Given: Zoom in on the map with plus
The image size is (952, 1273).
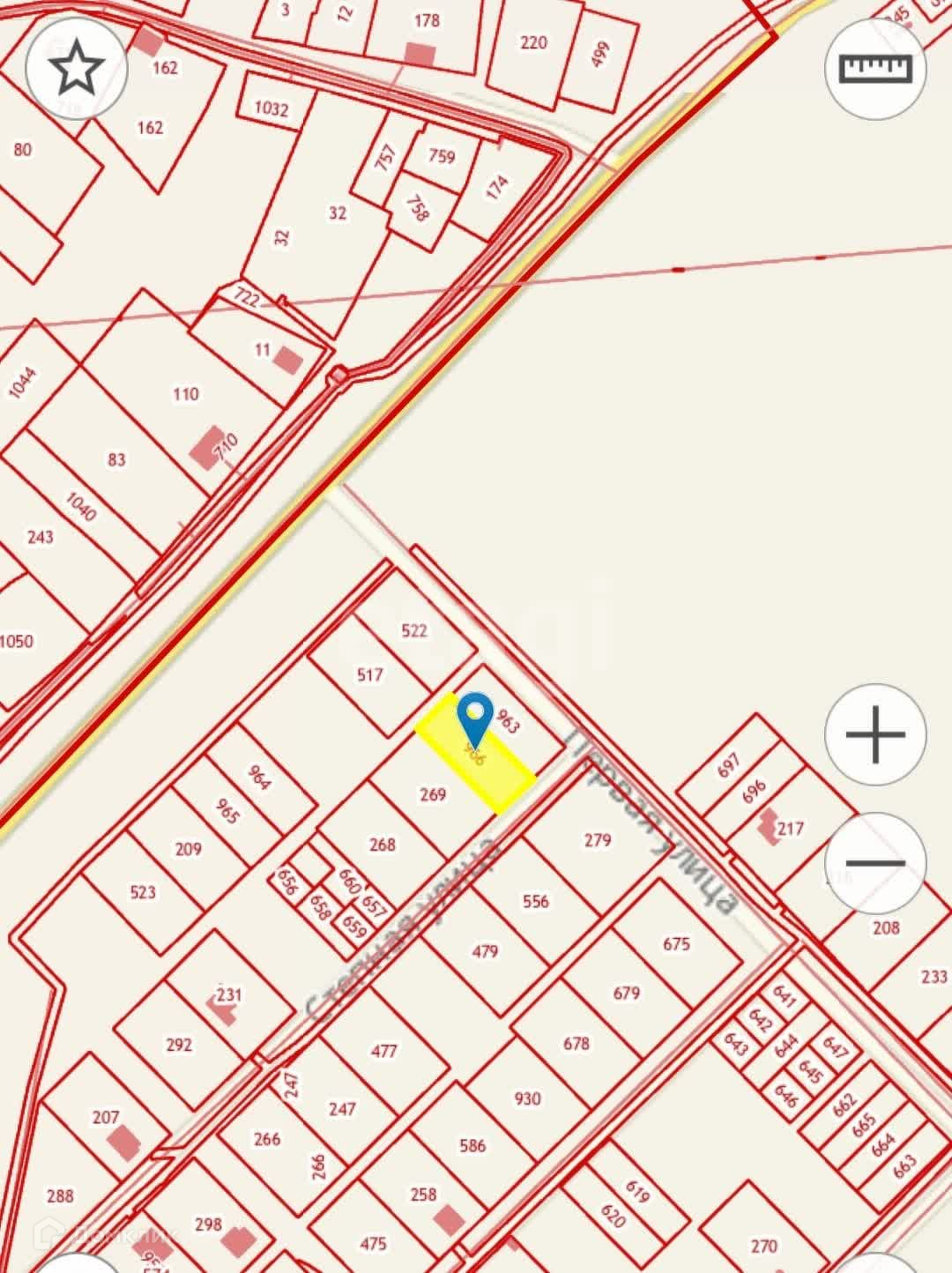Looking at the screenshot, I should click(x=875, y=734).
